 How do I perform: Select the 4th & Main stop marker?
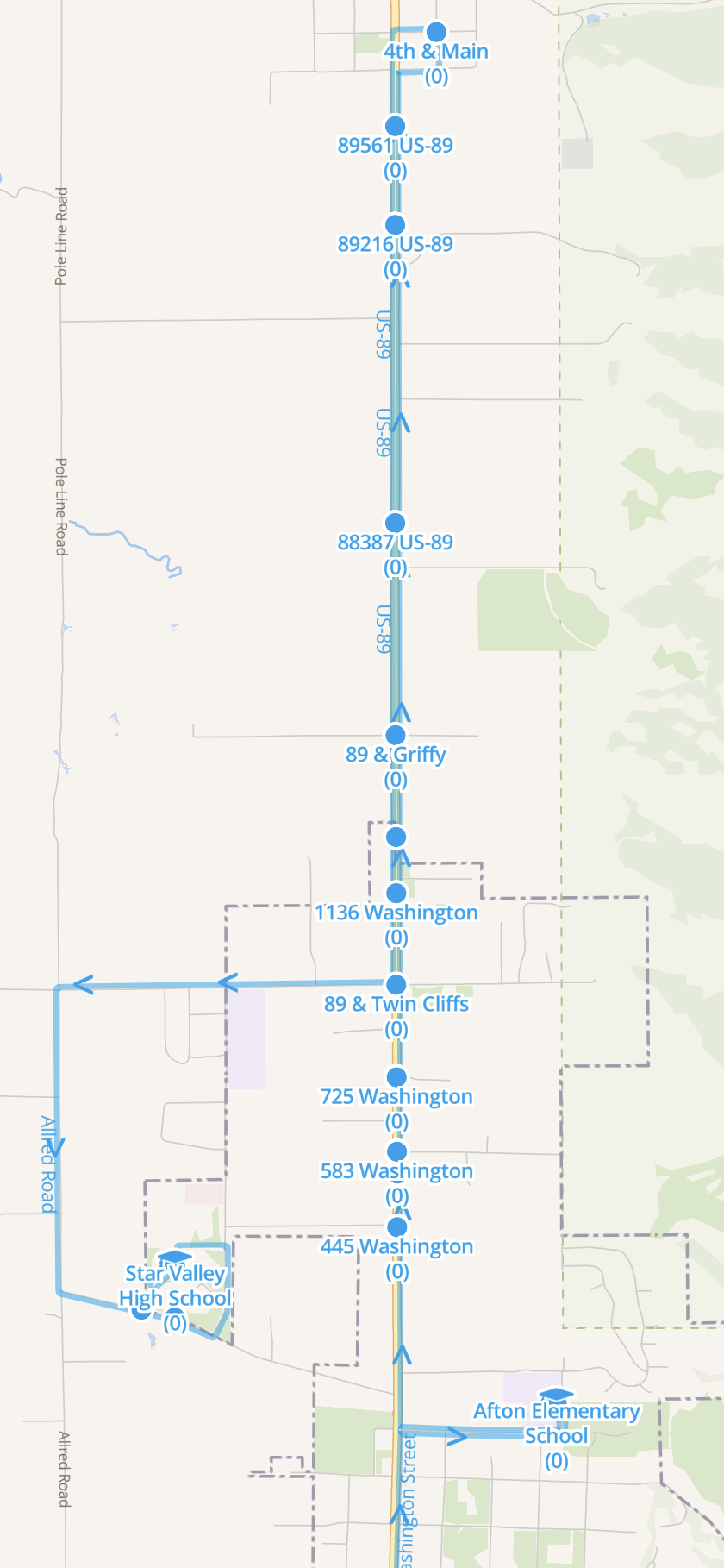click(437, 32)
